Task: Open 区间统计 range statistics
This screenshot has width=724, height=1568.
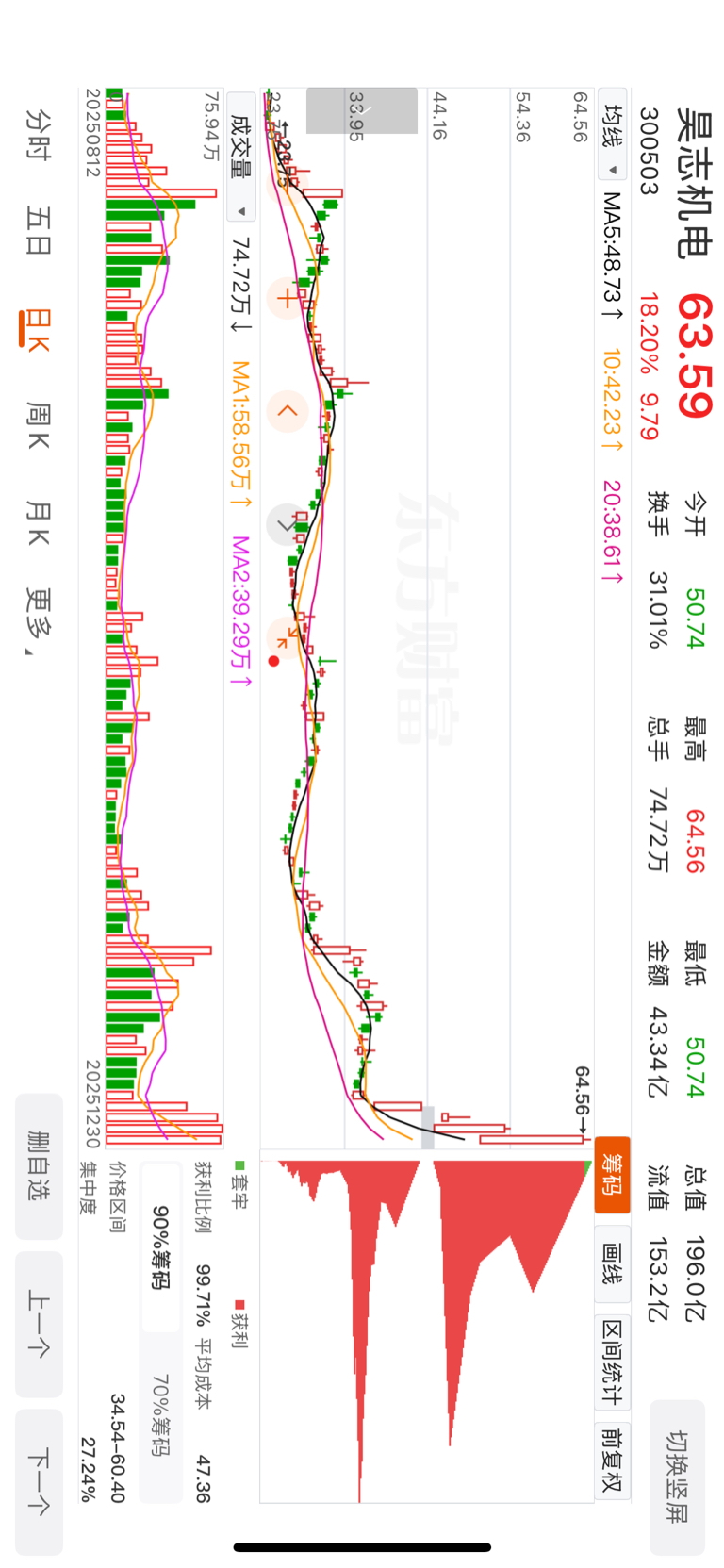Action: (x=613, y=1362)
